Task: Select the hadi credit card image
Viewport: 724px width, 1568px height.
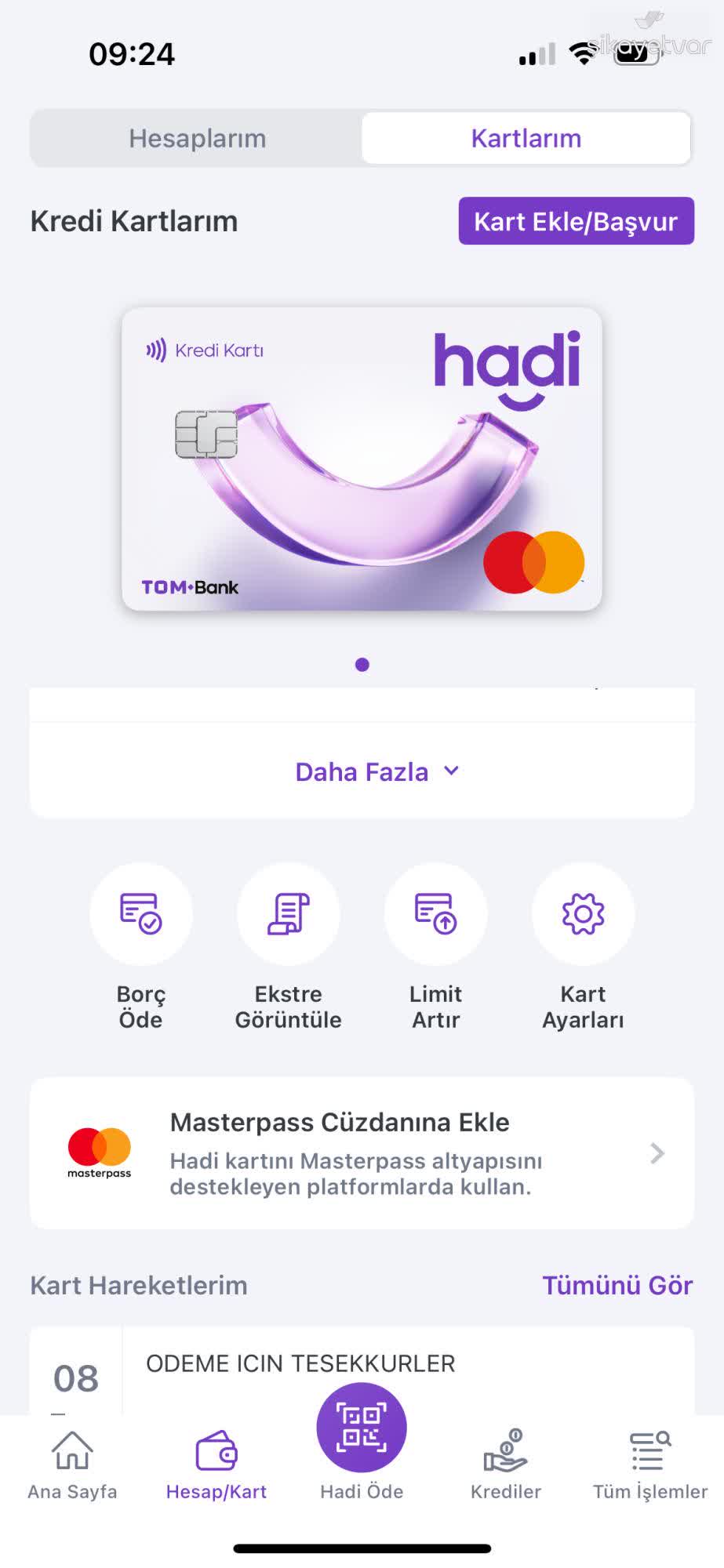Action: [x=361, y=459]
